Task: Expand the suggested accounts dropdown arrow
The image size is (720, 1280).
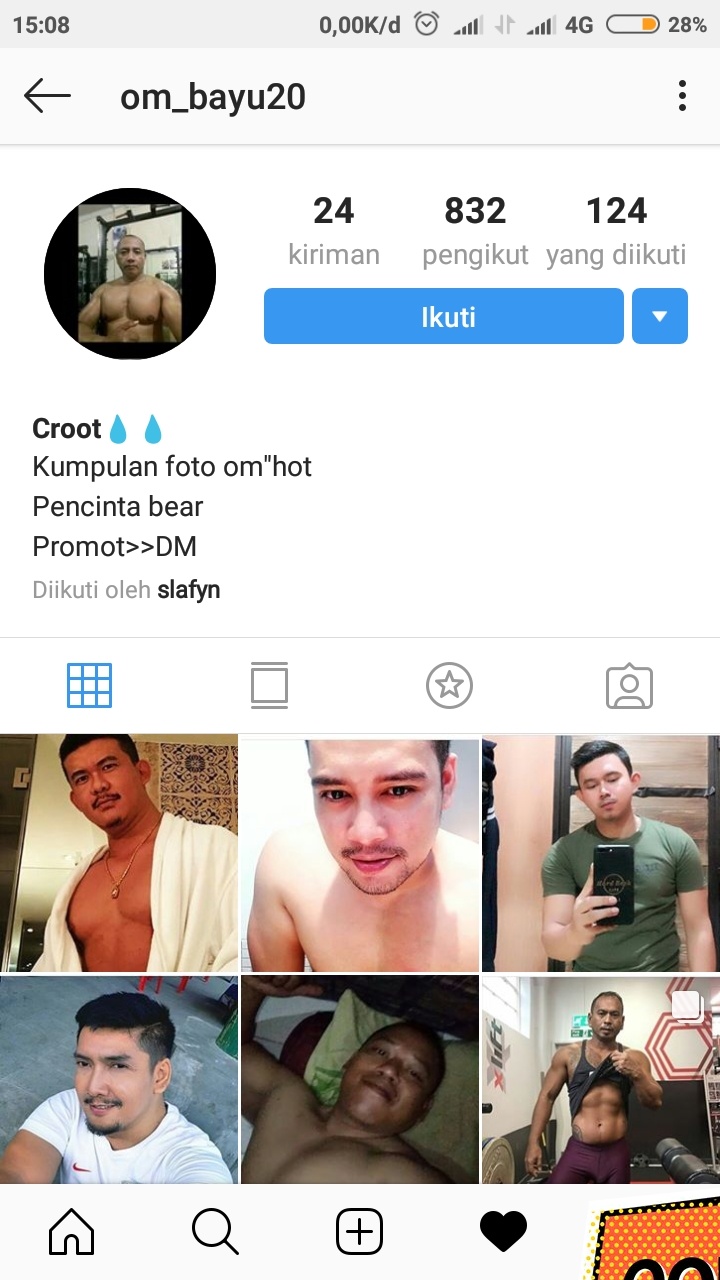Action: point(660,316)
